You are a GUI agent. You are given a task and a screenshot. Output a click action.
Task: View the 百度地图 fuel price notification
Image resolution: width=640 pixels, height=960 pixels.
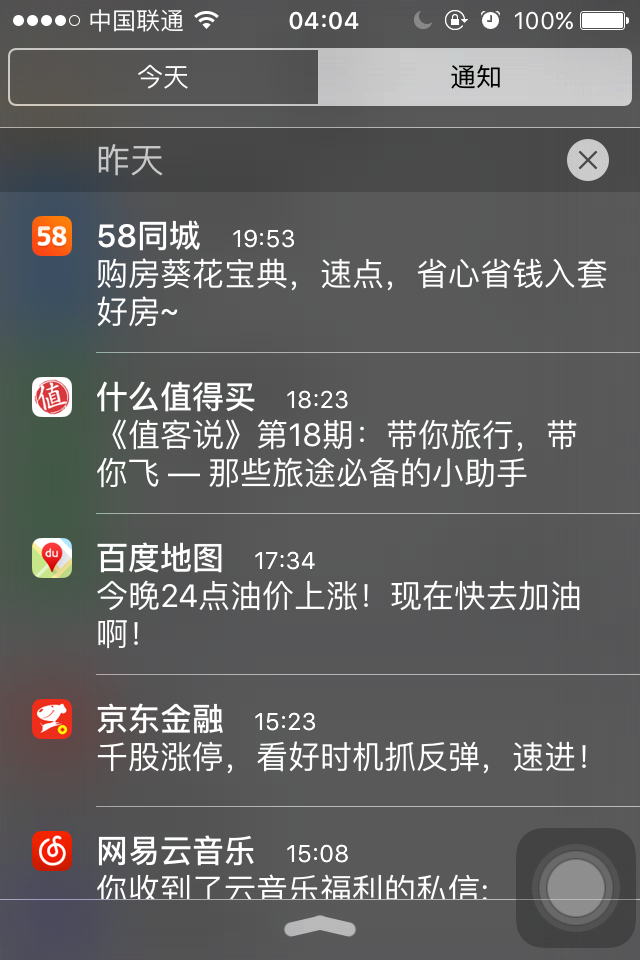pyautogui.click(x=350, y=595)
